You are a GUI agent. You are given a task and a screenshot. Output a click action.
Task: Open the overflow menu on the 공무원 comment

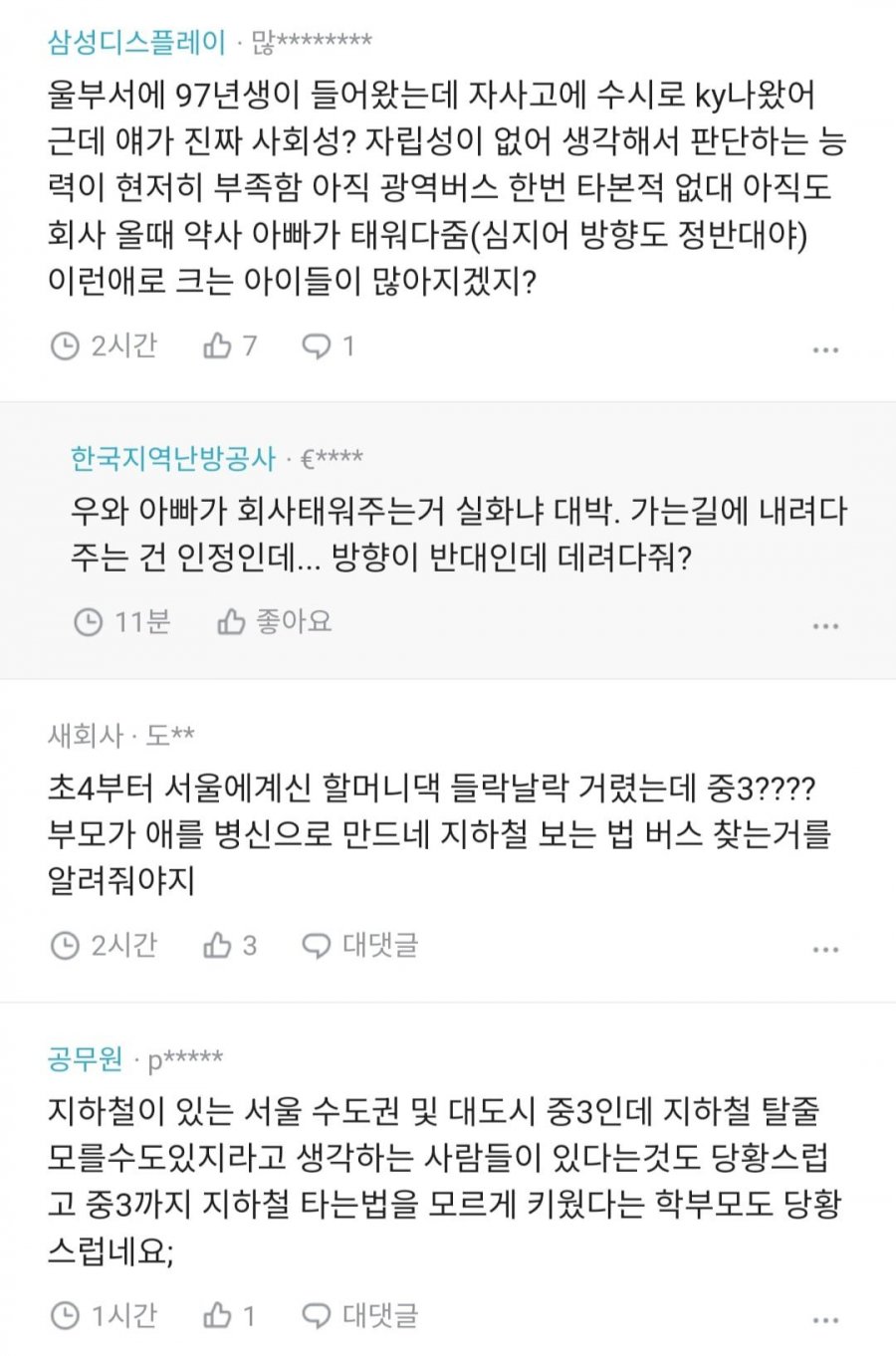pos(825,1320)
